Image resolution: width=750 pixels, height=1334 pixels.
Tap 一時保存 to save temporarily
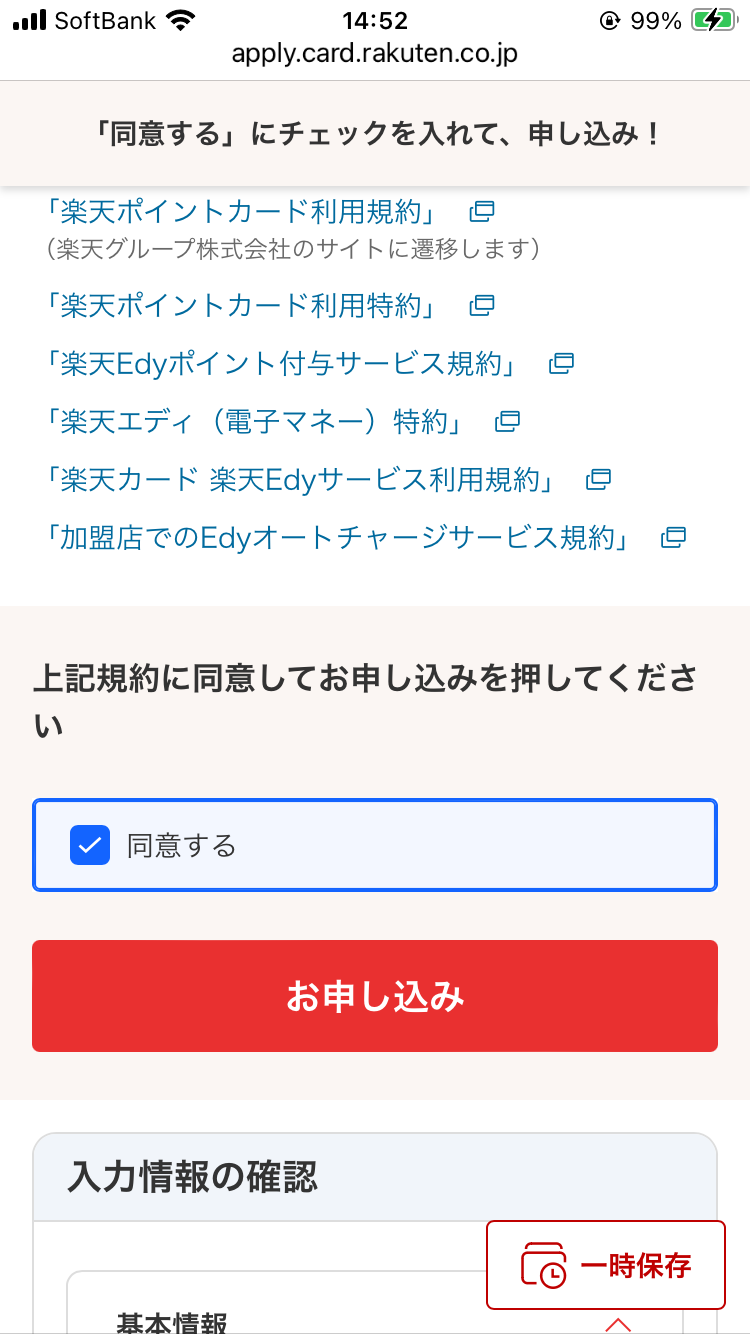[606, 1265]
